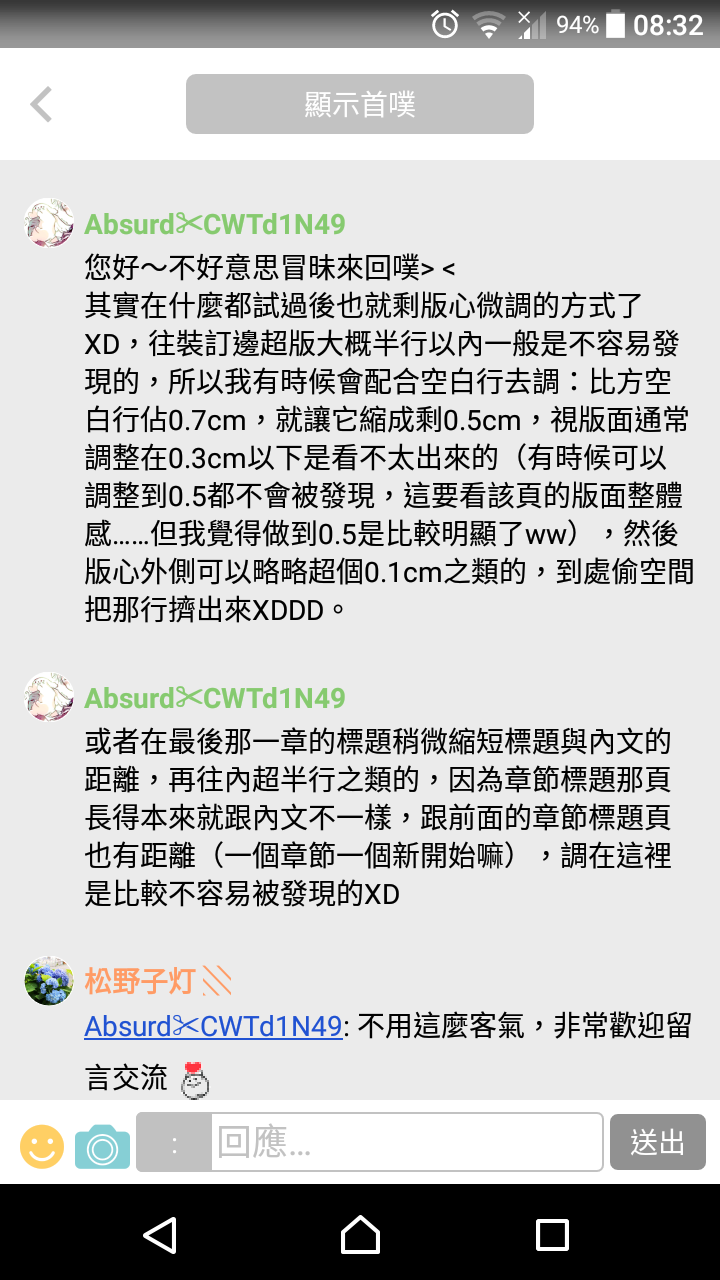
Task: Open 松野子灯's profile name
Action: point(139,981)
